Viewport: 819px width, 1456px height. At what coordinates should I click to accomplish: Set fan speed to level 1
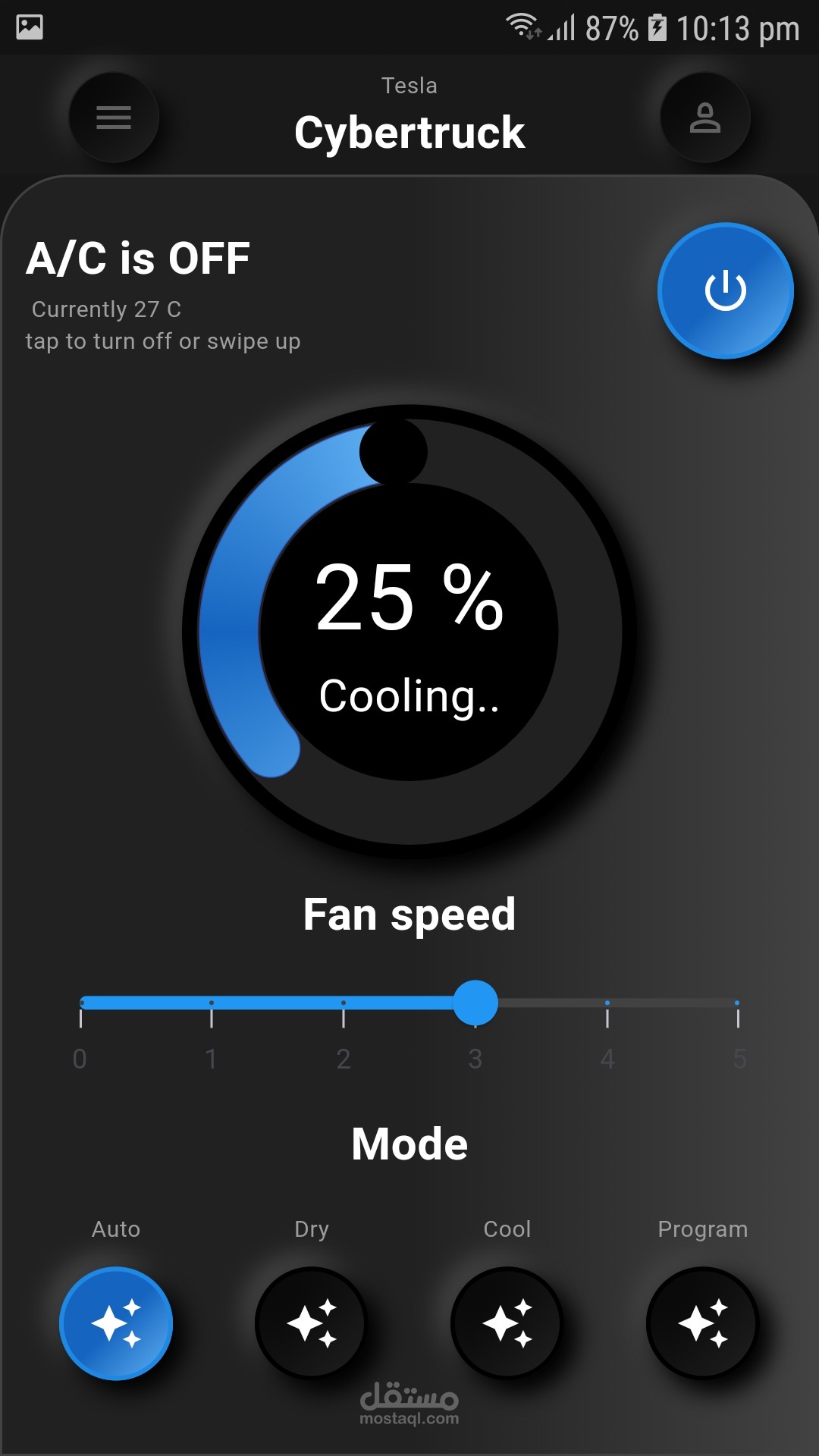coord(212,1003)
